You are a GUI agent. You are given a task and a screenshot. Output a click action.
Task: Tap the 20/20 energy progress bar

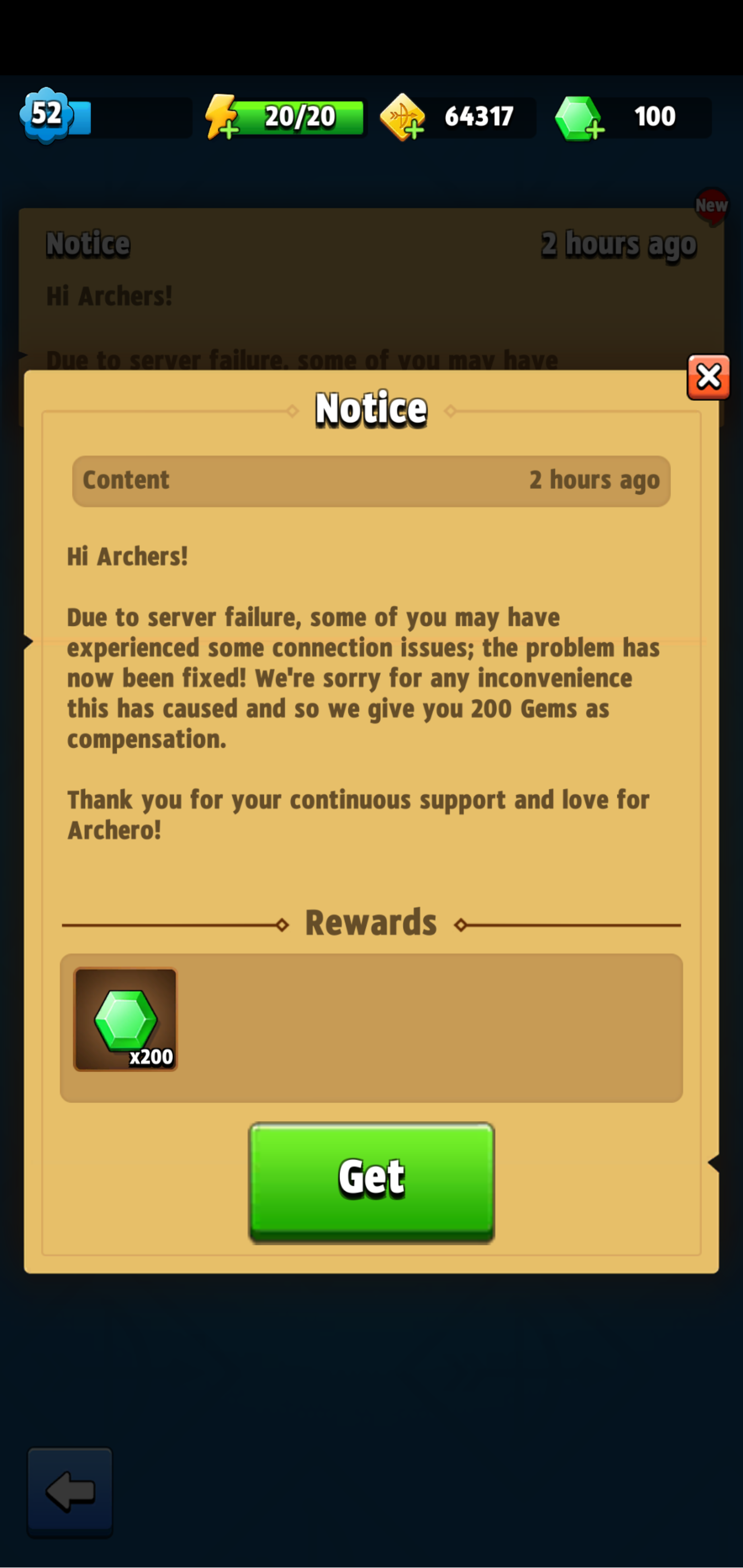[x=300, y=117]
